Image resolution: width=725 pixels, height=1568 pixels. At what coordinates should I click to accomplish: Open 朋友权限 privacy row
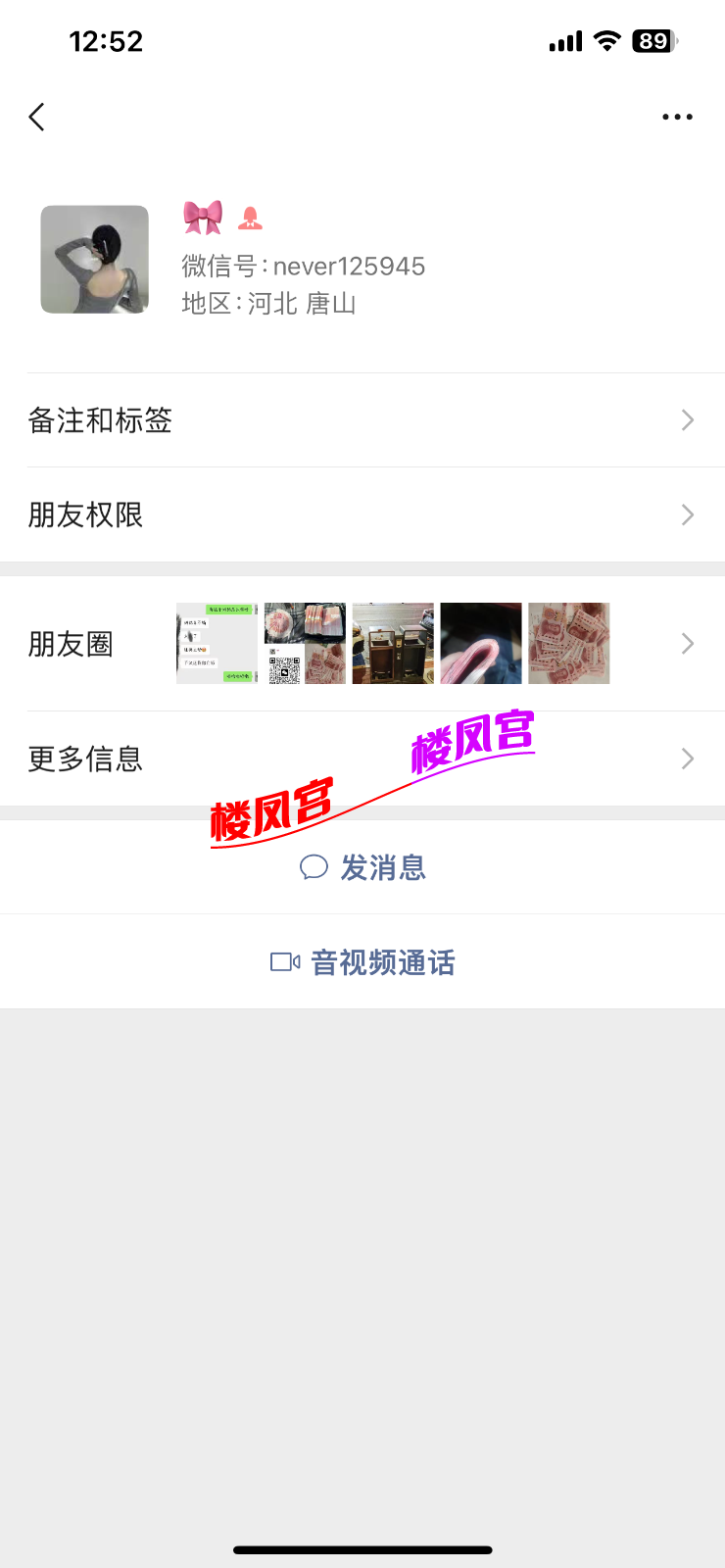click(x=362, y=514)
